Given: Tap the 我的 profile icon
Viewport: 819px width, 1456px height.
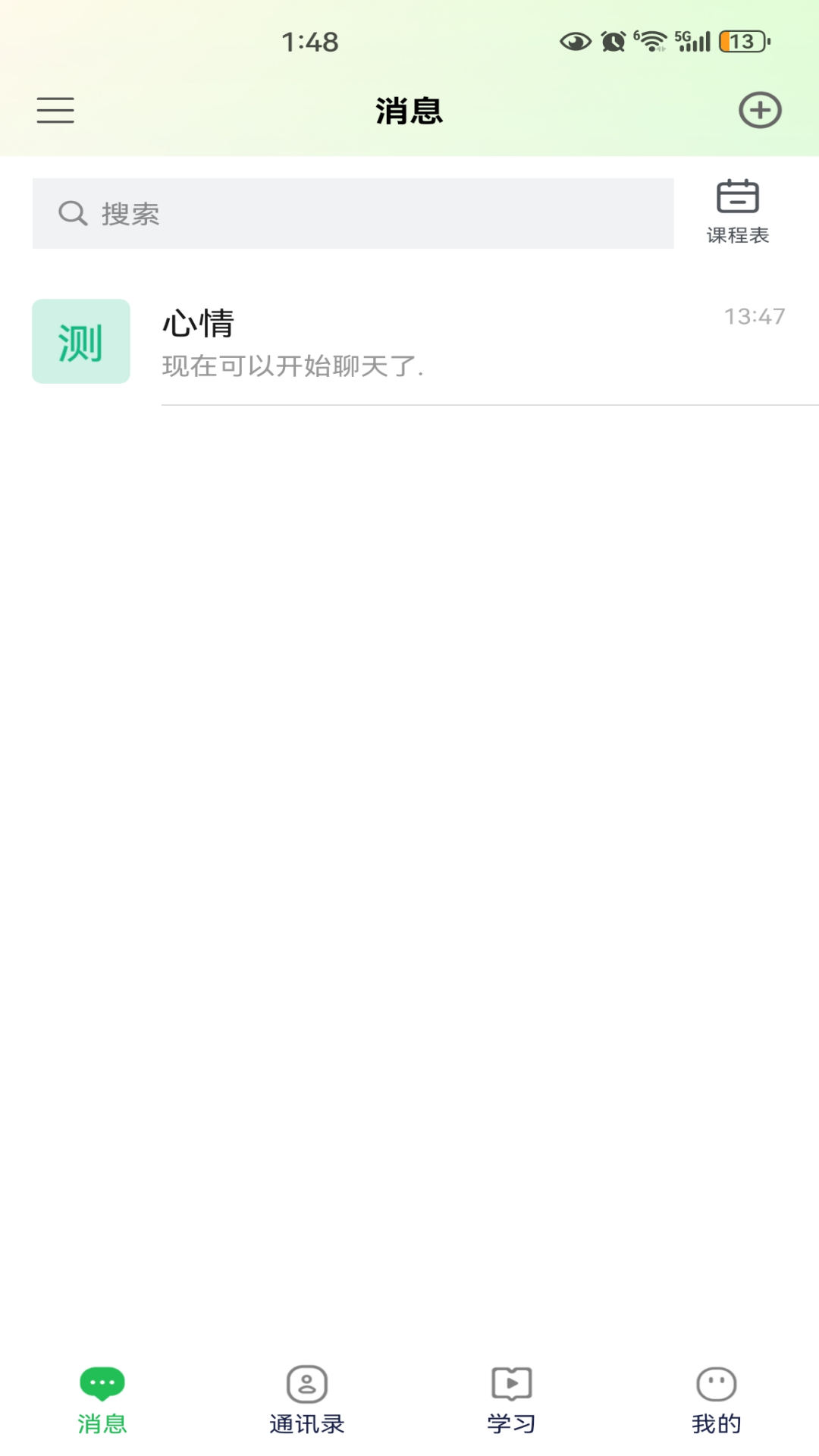Looking at the screenshot, I should [715, 1385].
